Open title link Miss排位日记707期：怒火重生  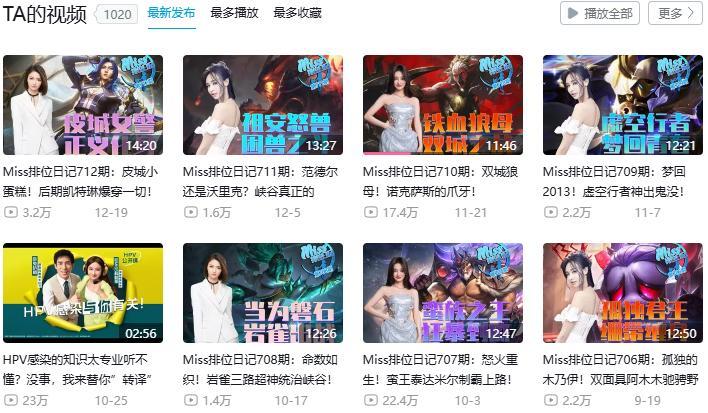439,368
